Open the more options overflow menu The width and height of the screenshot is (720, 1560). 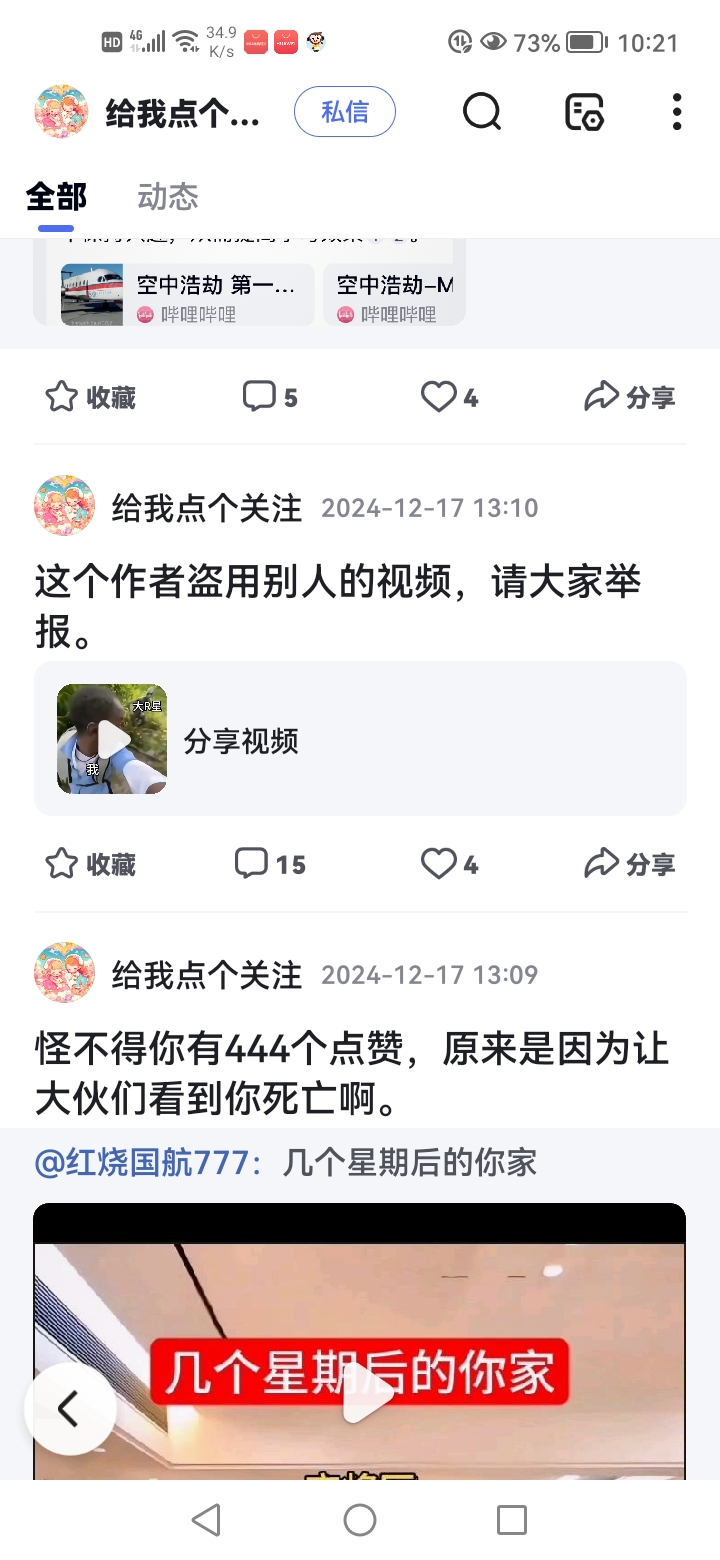[677, 112]
